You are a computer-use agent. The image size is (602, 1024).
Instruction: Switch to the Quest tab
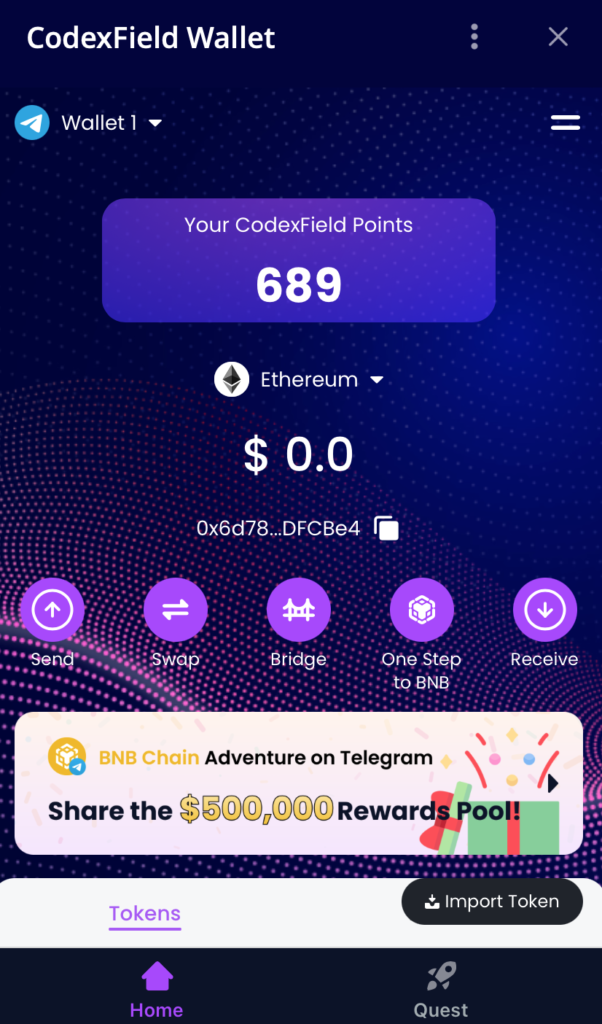pyautogui.click(x=441, y=988)
